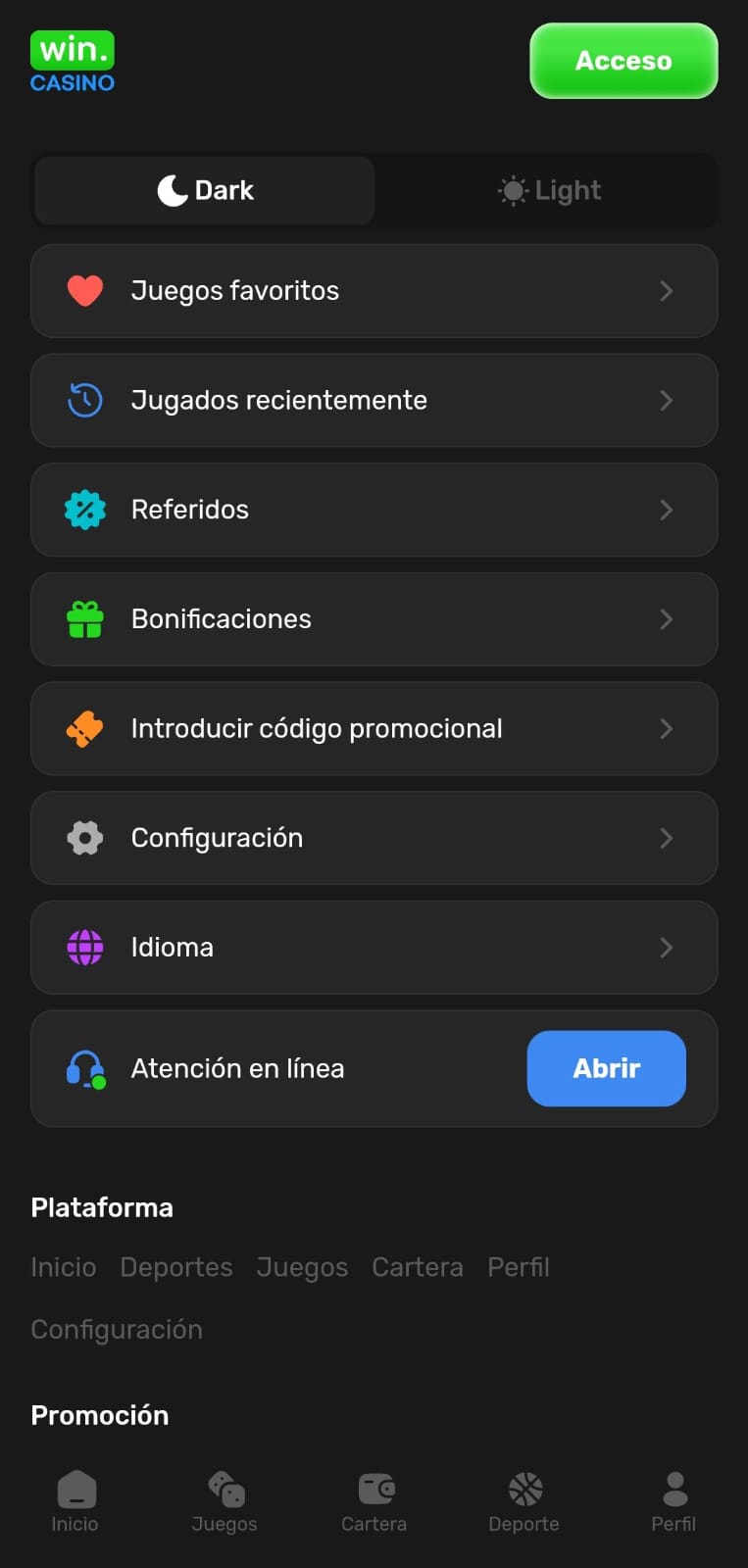Image resolution: width=748 pixels, height=1568 pixels.
Task: Open Introducir código promocional
Action: point(374,728)
